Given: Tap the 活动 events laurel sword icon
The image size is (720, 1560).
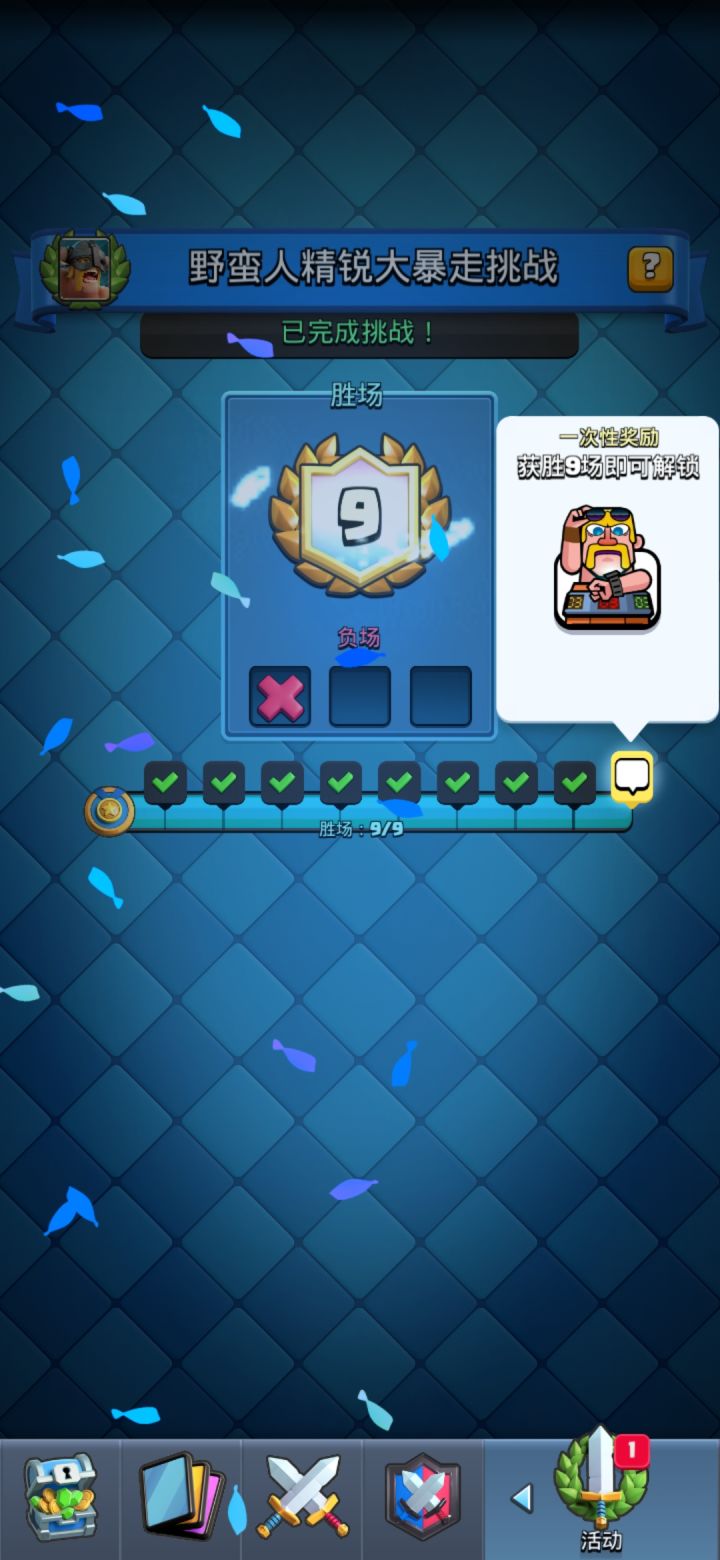Looking at the screenshot, I should coord(600,1490).
